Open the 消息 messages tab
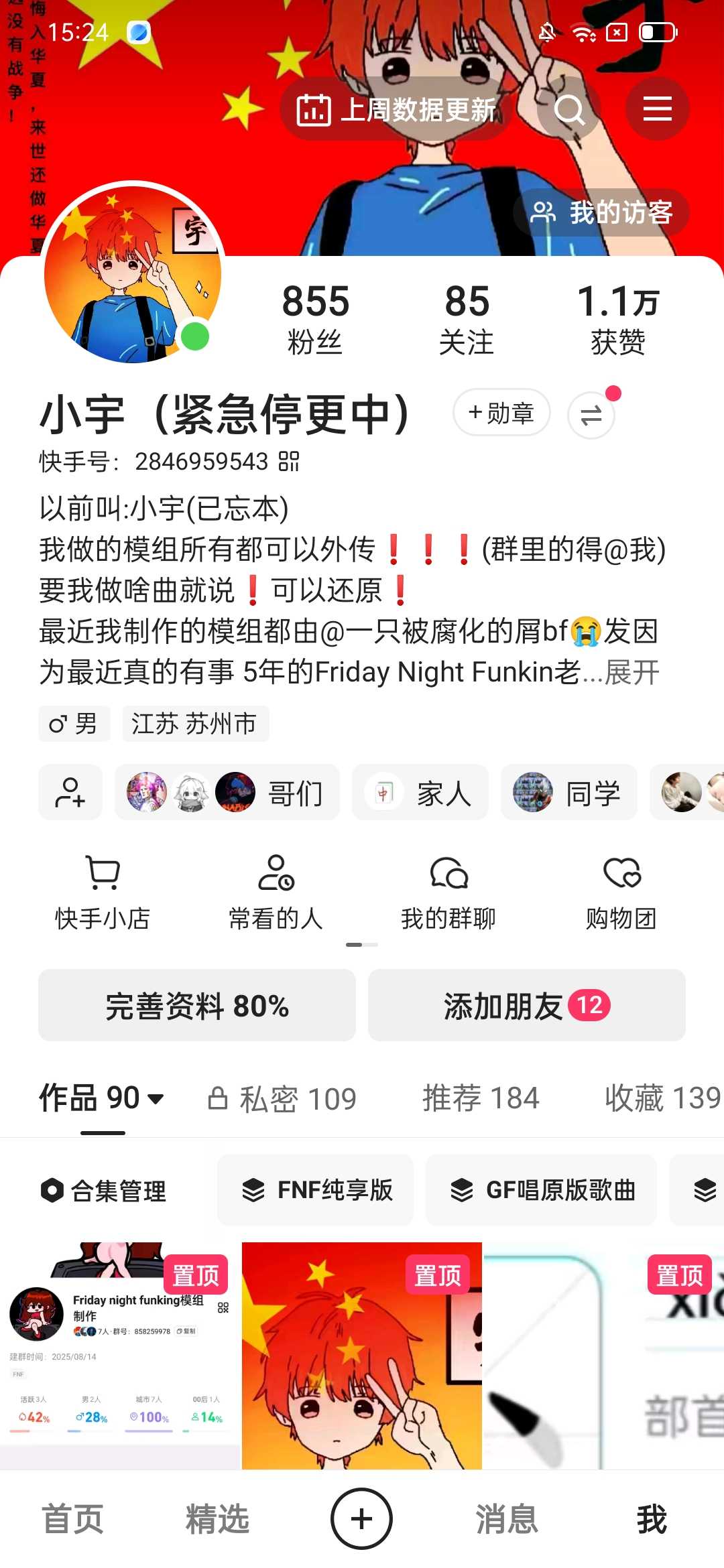Screen dimensions: 724x1568 (507, 1519)
